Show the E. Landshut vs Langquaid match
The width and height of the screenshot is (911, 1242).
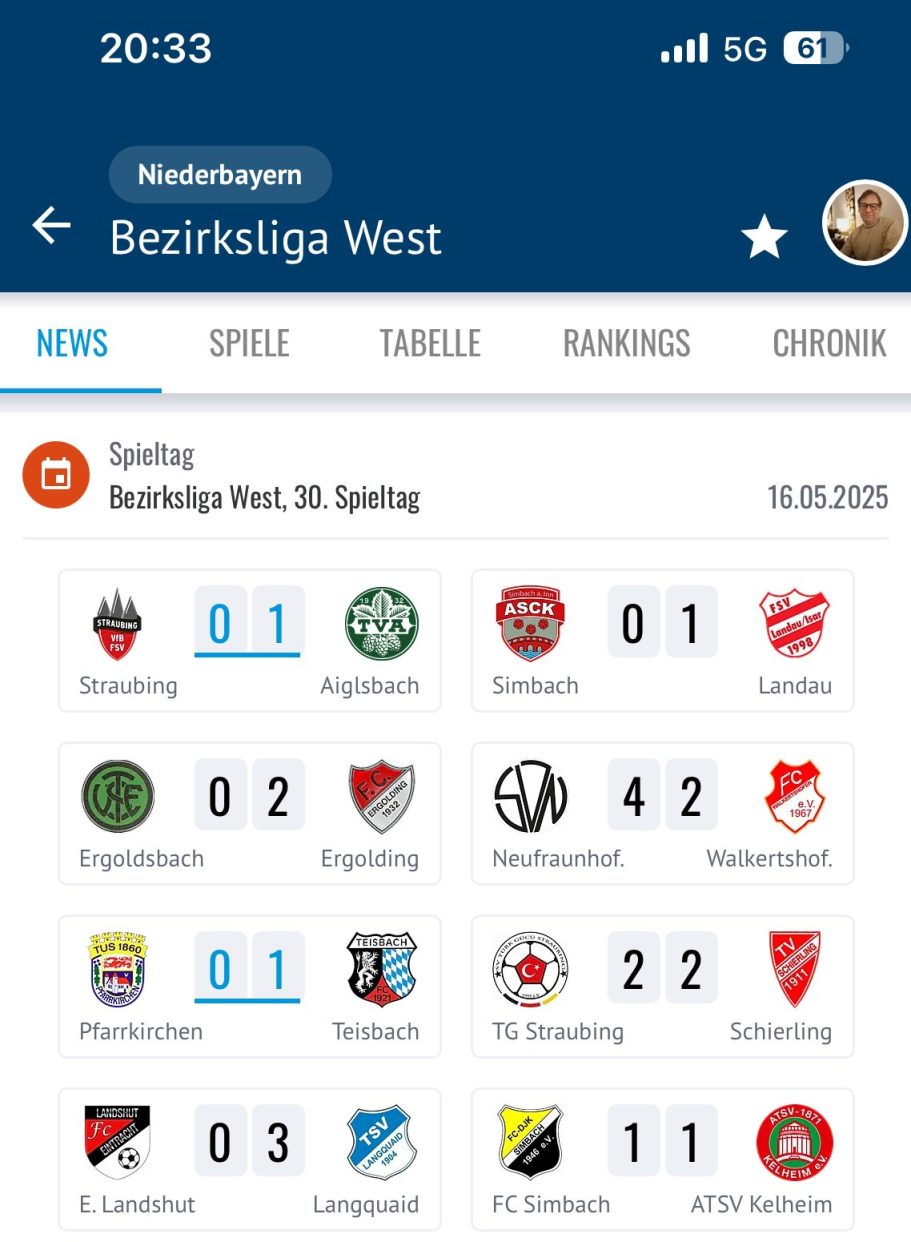(x=249, y=1160)
